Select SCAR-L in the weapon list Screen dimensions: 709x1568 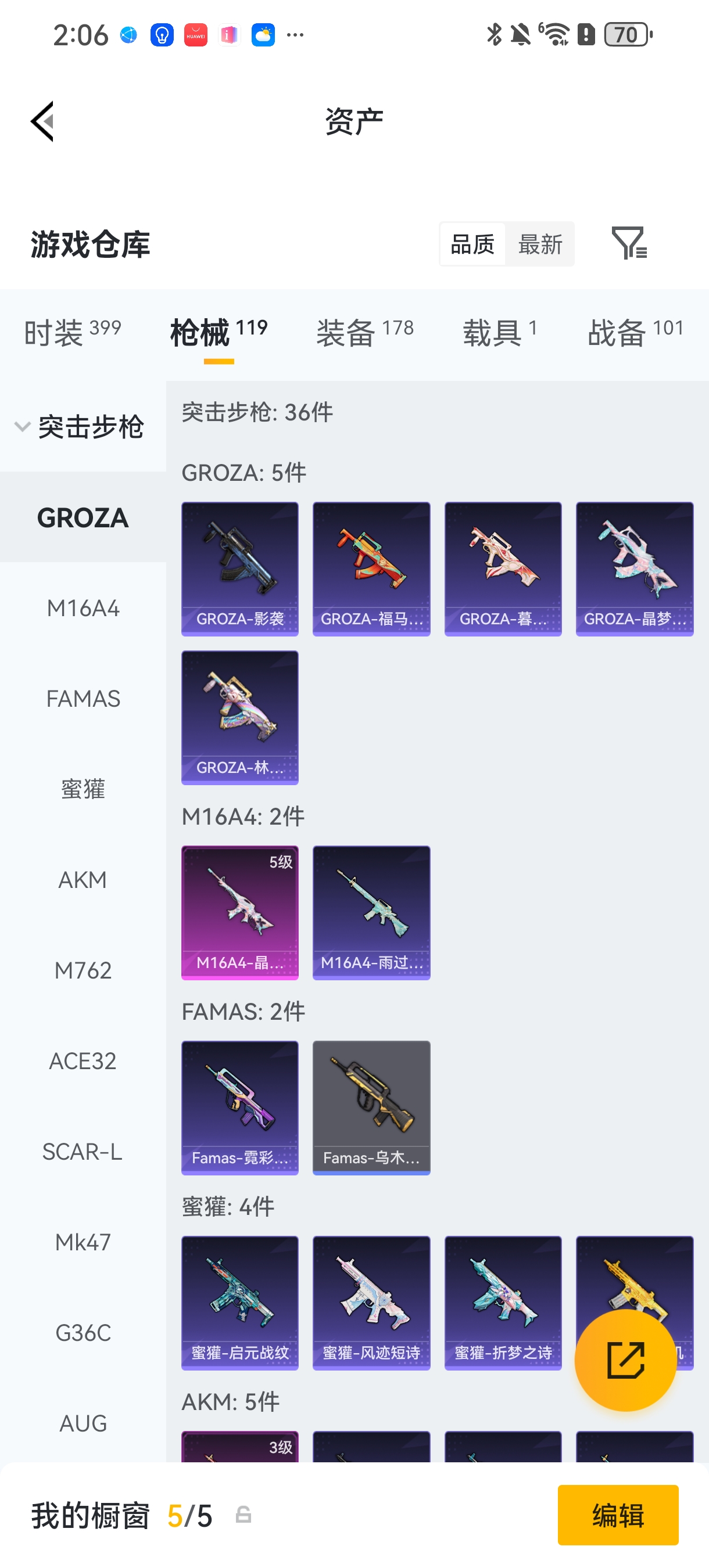pos(83,1151)
